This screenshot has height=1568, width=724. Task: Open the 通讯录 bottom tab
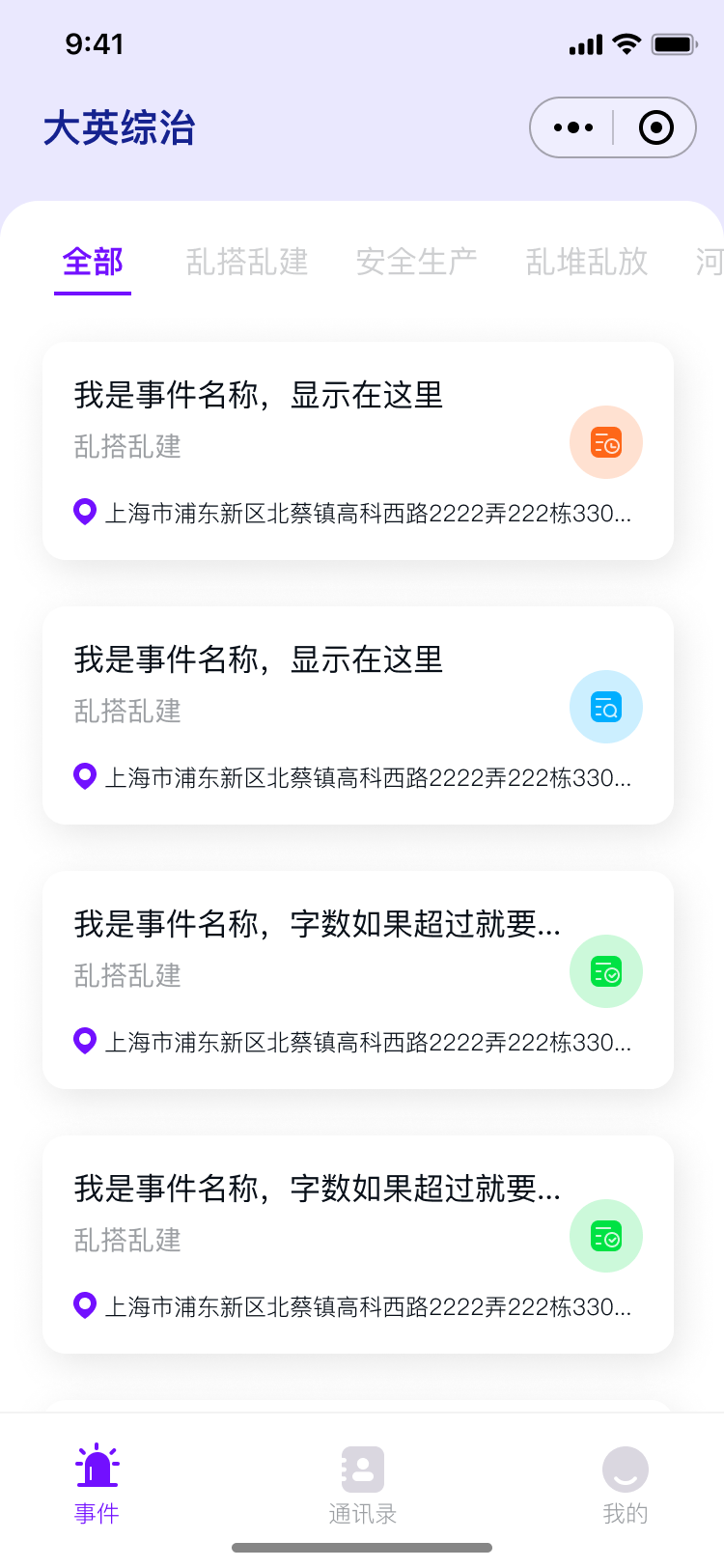pyautogui.click(x=362, y=1483)
